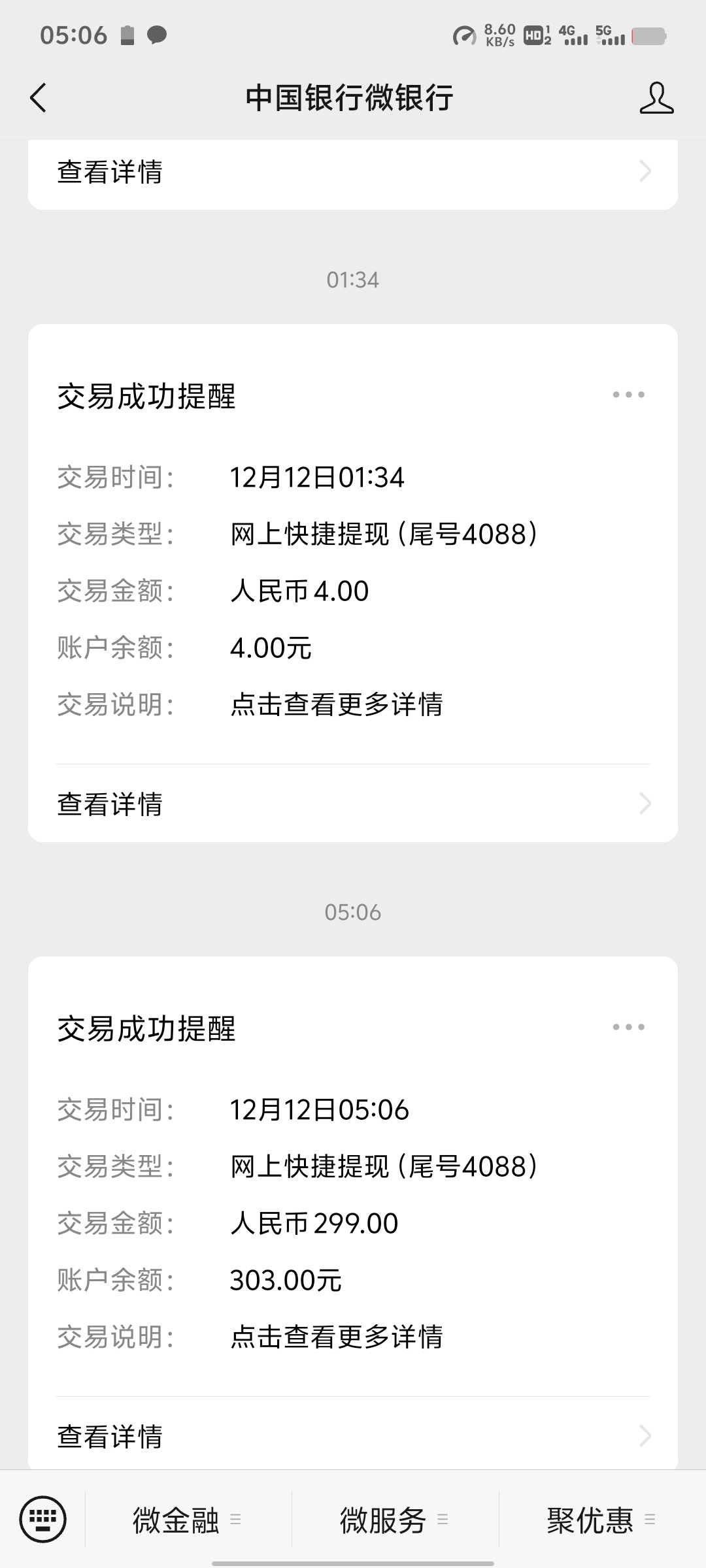706x1568 pixels.
Task: View details of the 人民币299.00 transaction
Action: click(353, 1435)
